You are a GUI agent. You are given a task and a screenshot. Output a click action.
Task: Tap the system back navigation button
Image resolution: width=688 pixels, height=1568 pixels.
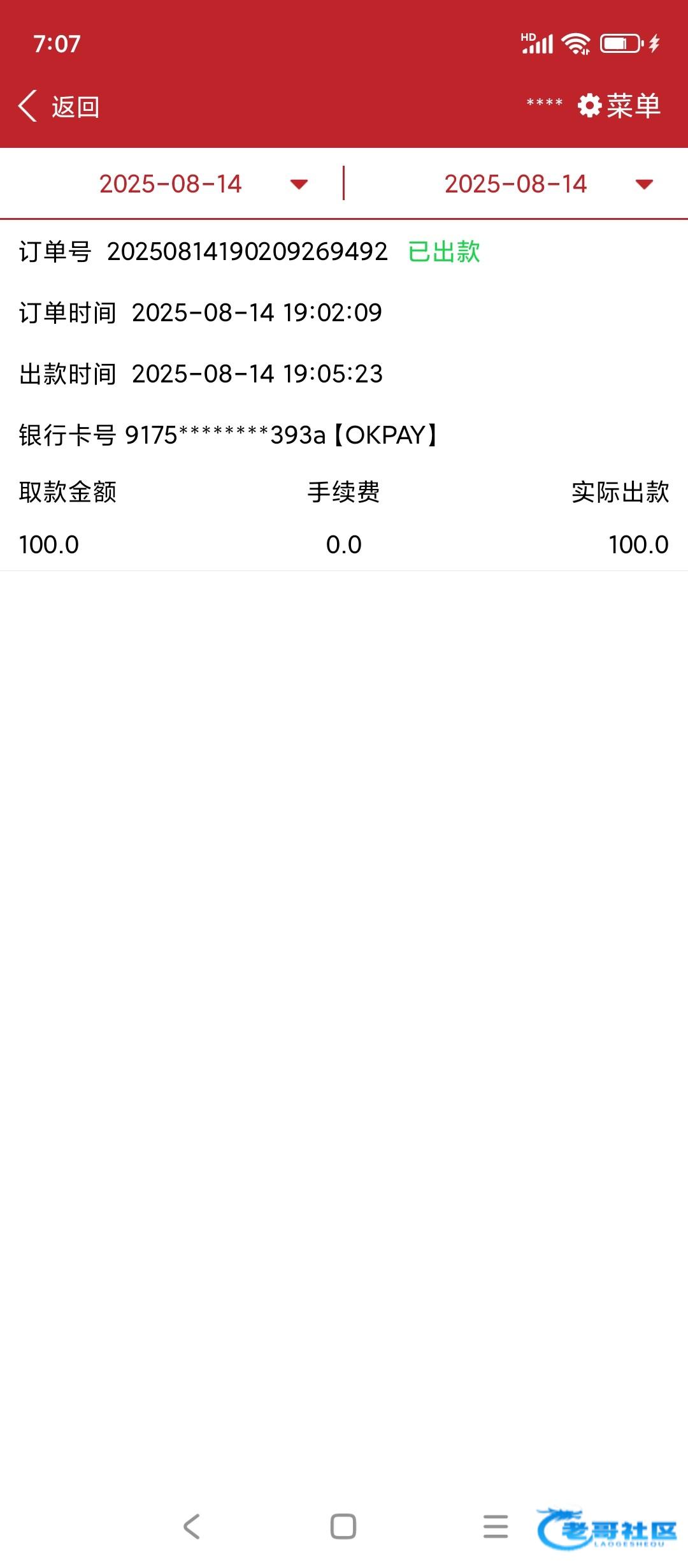coord(192,1527)
